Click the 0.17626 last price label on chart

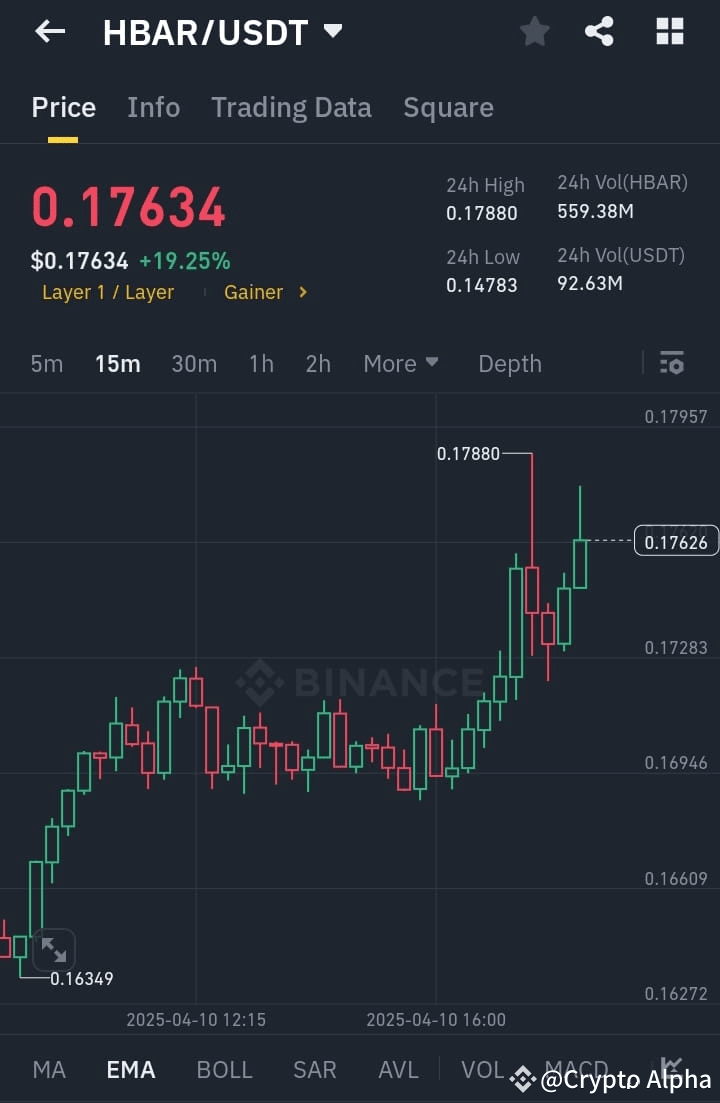(676, 540)
